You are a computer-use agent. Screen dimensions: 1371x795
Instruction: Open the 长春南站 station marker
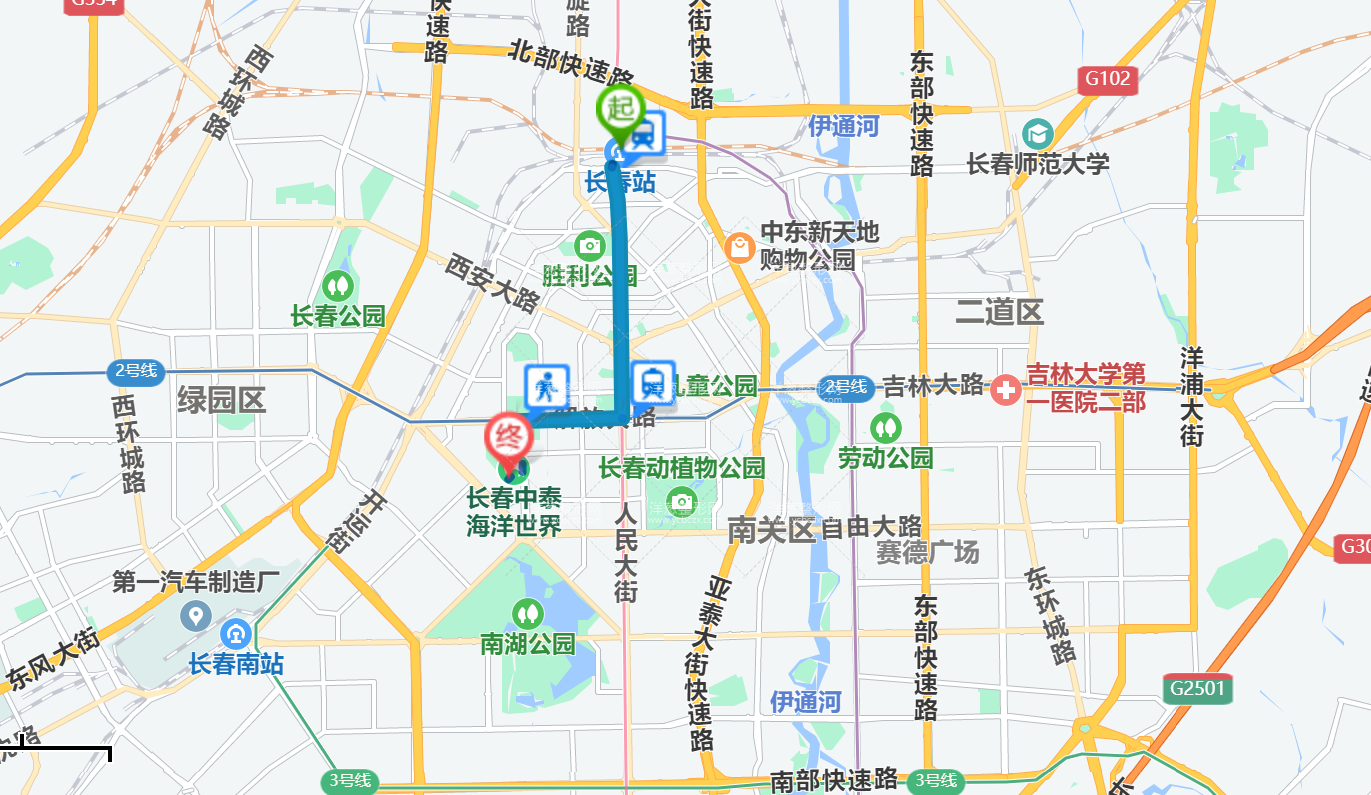pos(236,634)
